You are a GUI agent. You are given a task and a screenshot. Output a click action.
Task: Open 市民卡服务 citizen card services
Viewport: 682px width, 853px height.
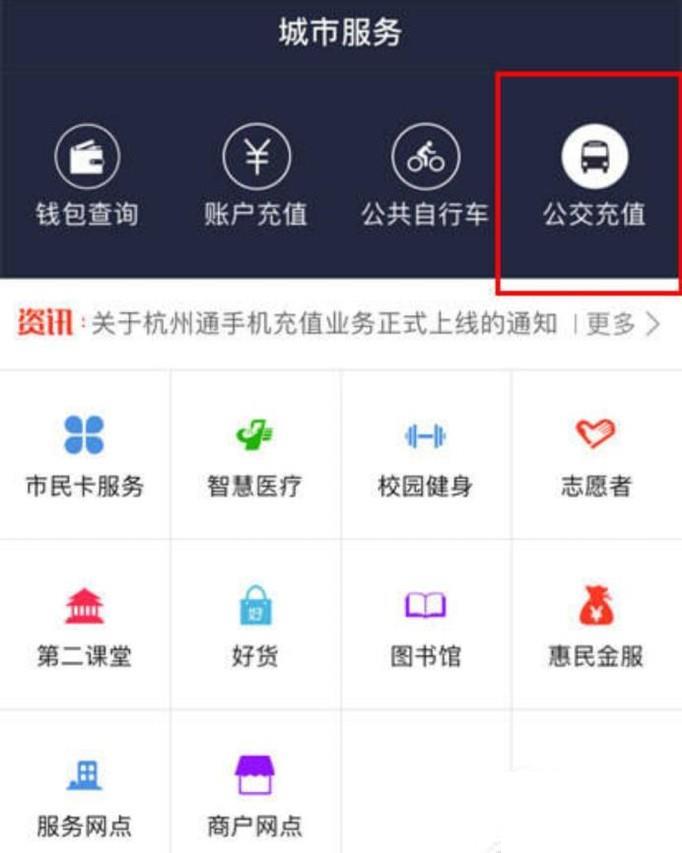click(85, 456)
